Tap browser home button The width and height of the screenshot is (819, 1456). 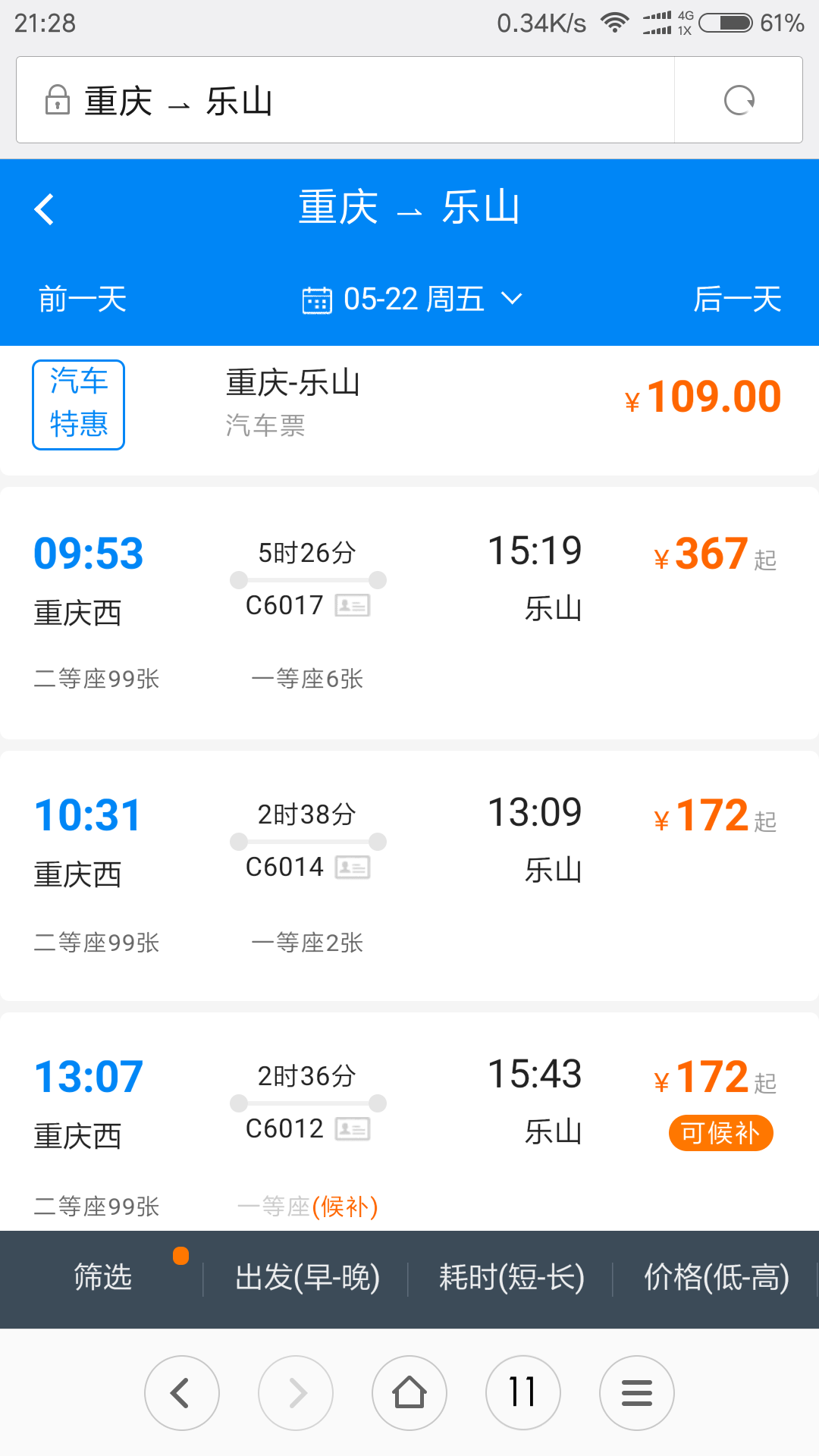click(x=409, y=1393)
